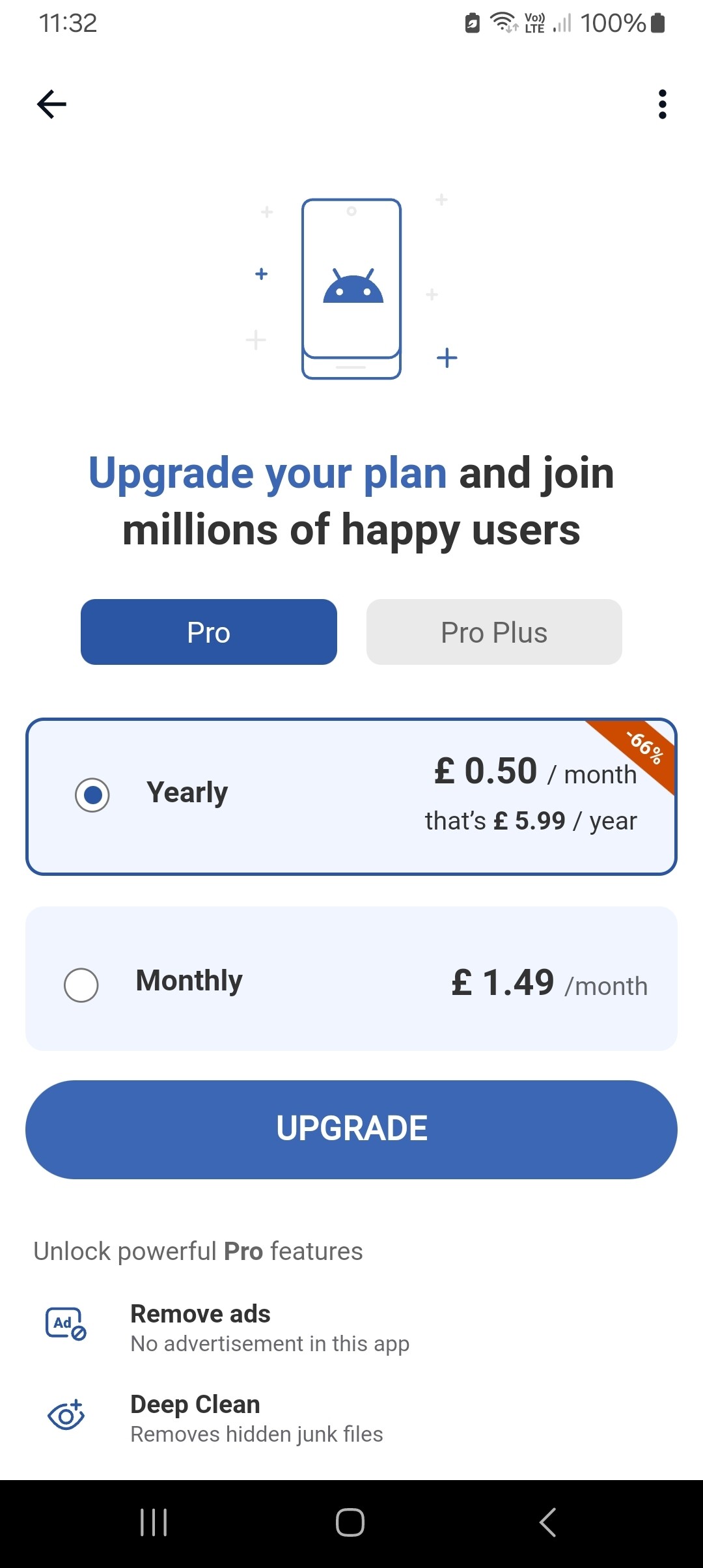
Task: Go back using the top arrow
Action: (52, 104)
